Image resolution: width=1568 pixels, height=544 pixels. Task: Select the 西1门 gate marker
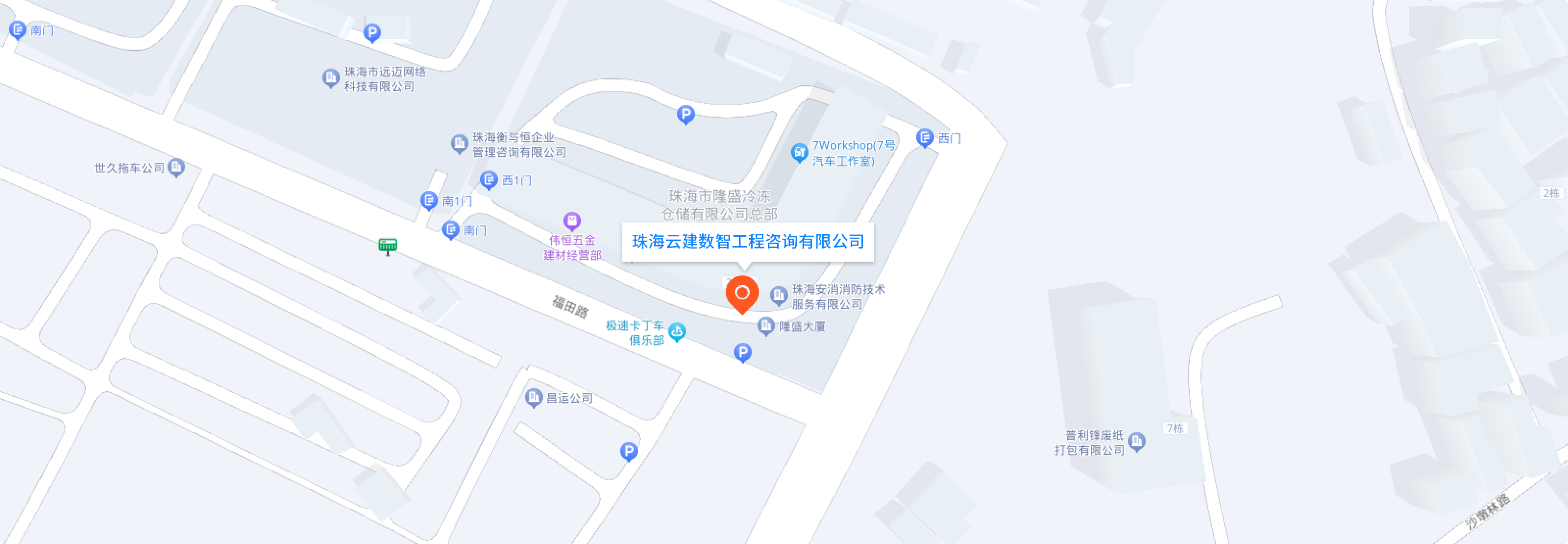click(x=488, y=179)
